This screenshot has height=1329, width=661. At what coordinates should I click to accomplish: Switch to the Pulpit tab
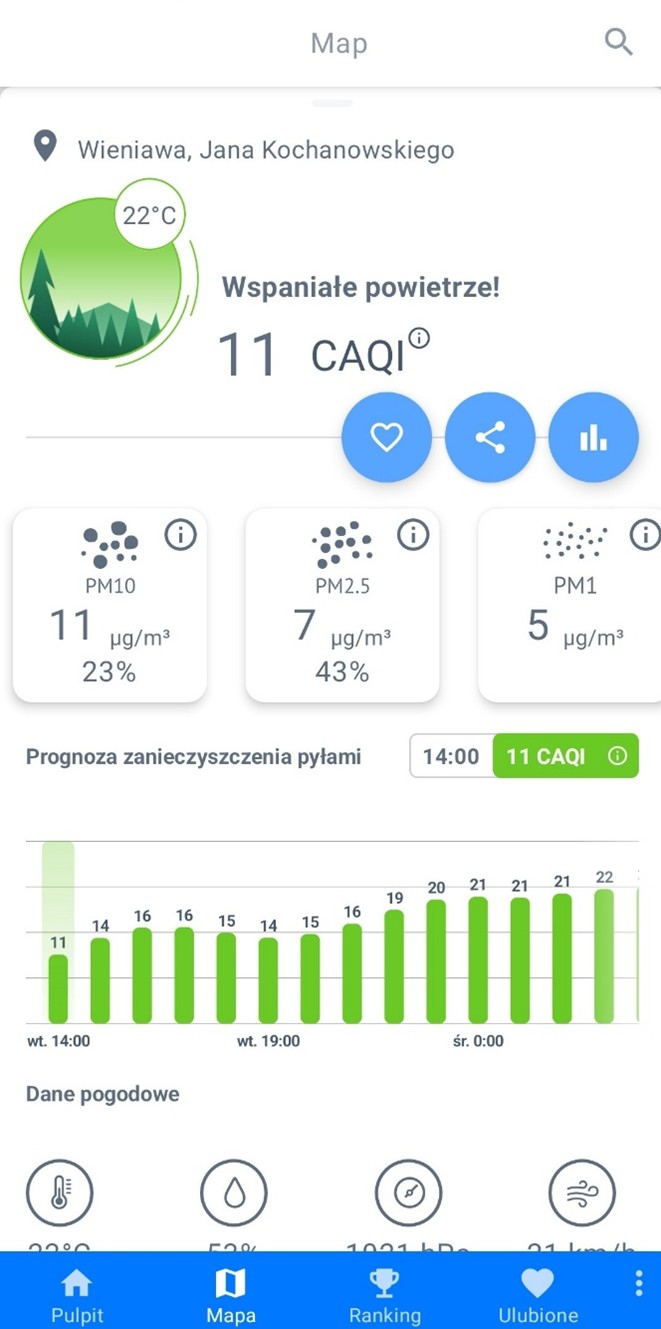point(77,1296)
